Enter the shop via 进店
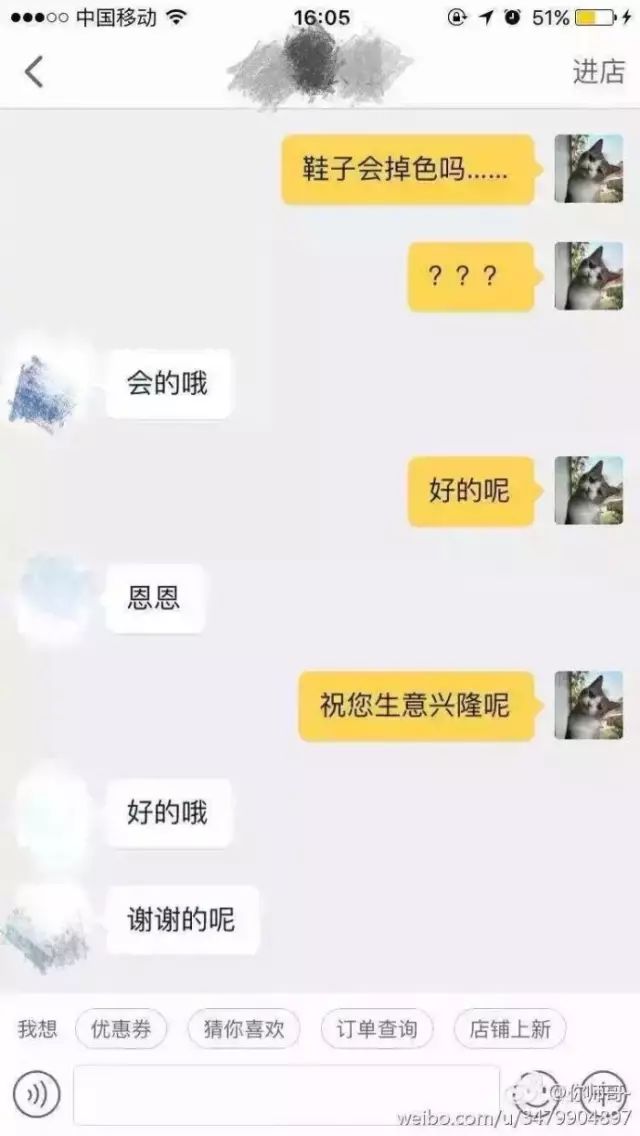Screen dimensions: 640x1136 coord(598,71)
